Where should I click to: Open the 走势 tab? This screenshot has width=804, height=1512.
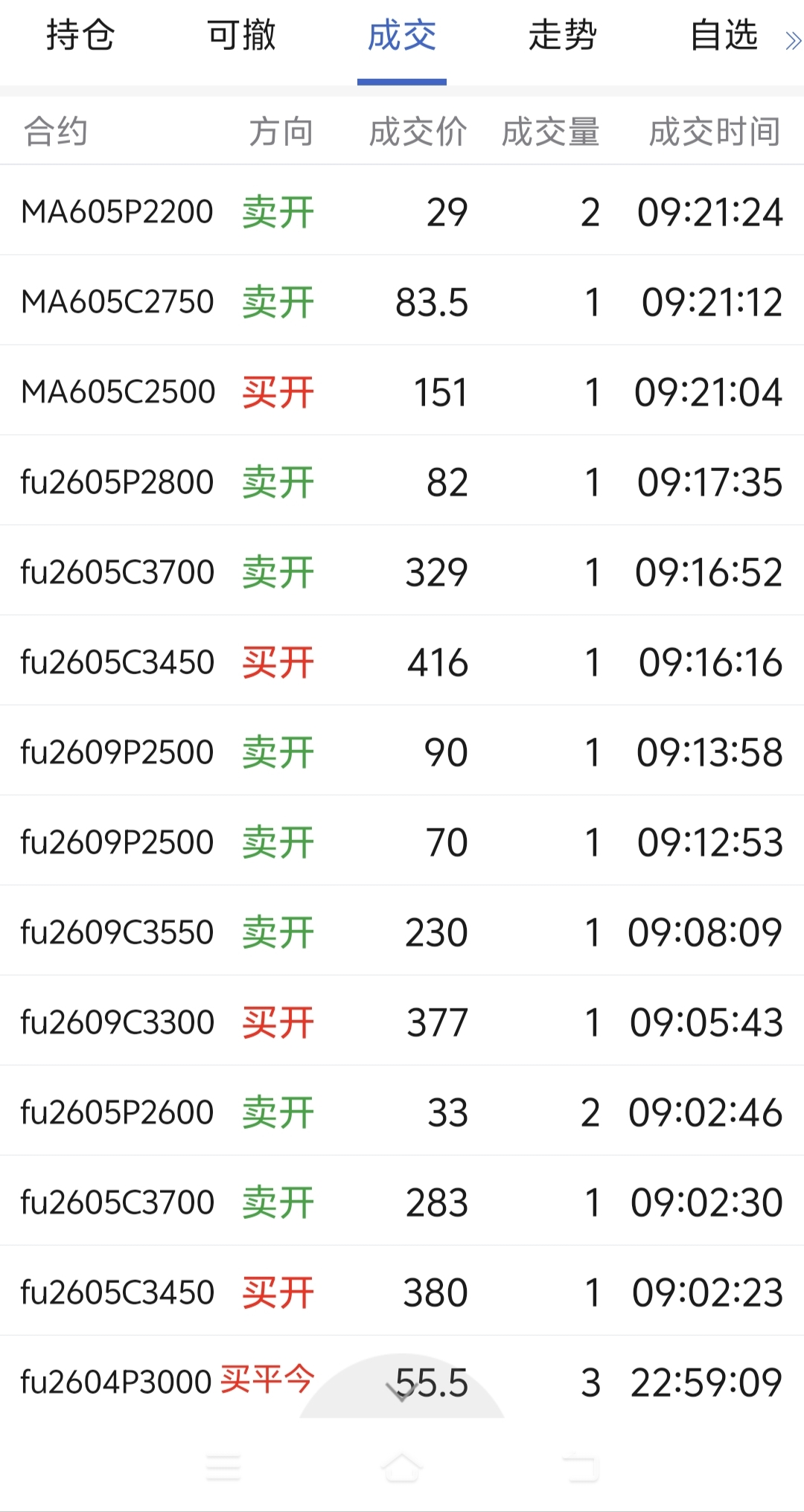click(x=563, y=36)
